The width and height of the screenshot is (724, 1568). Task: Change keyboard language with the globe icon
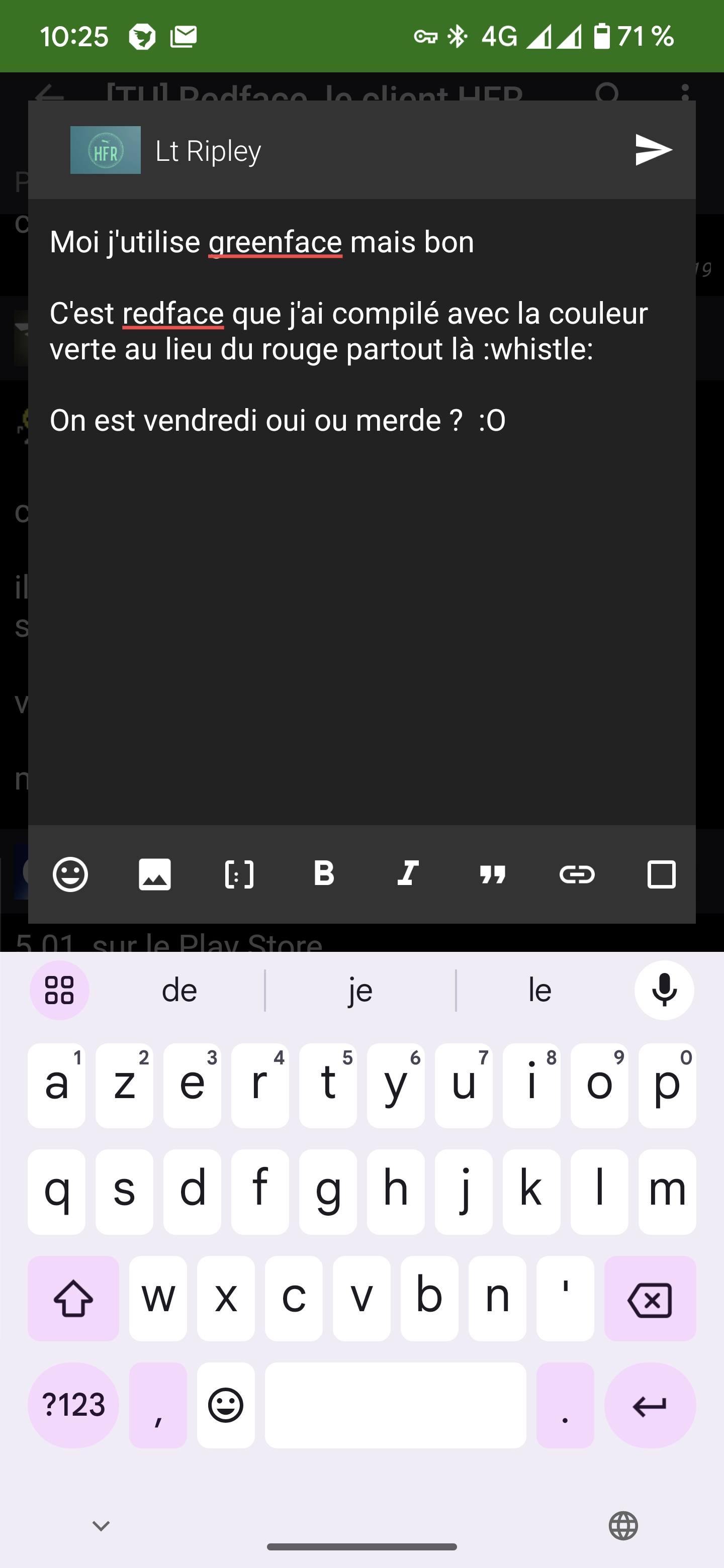(623, 1525)
